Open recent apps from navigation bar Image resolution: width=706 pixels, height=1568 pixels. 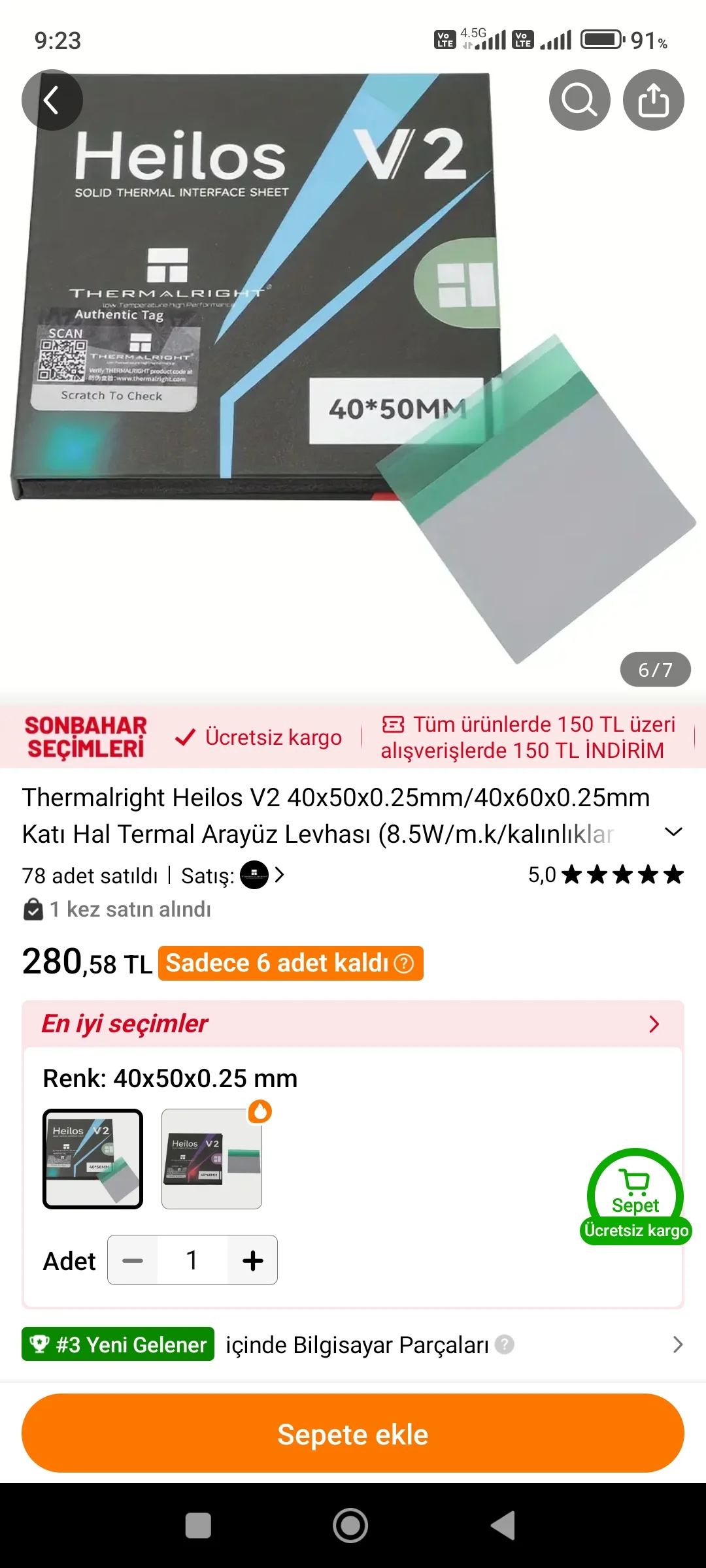[x=198, y=1526]
